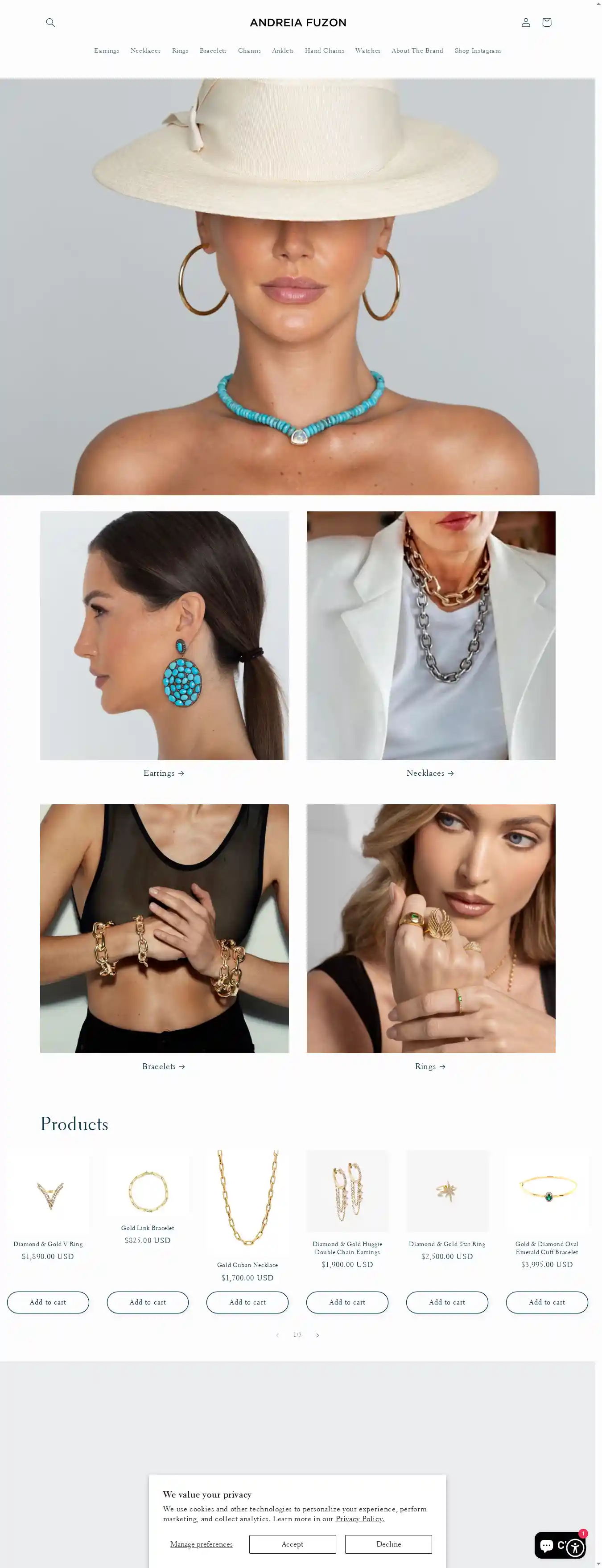The height and width of the screenshot is (1568, 602).
Task: Open Manage preferences for cookies
Action: [x=202, y=1544]
